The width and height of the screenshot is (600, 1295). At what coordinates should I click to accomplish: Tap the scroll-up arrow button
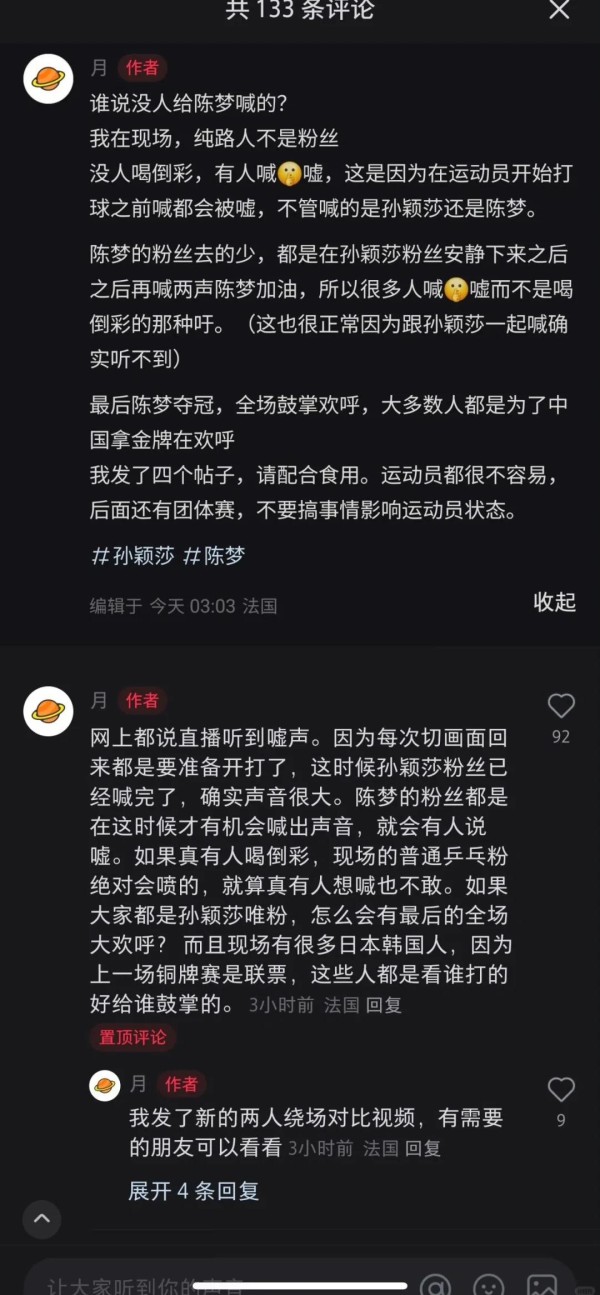(x=42, y=1219)
